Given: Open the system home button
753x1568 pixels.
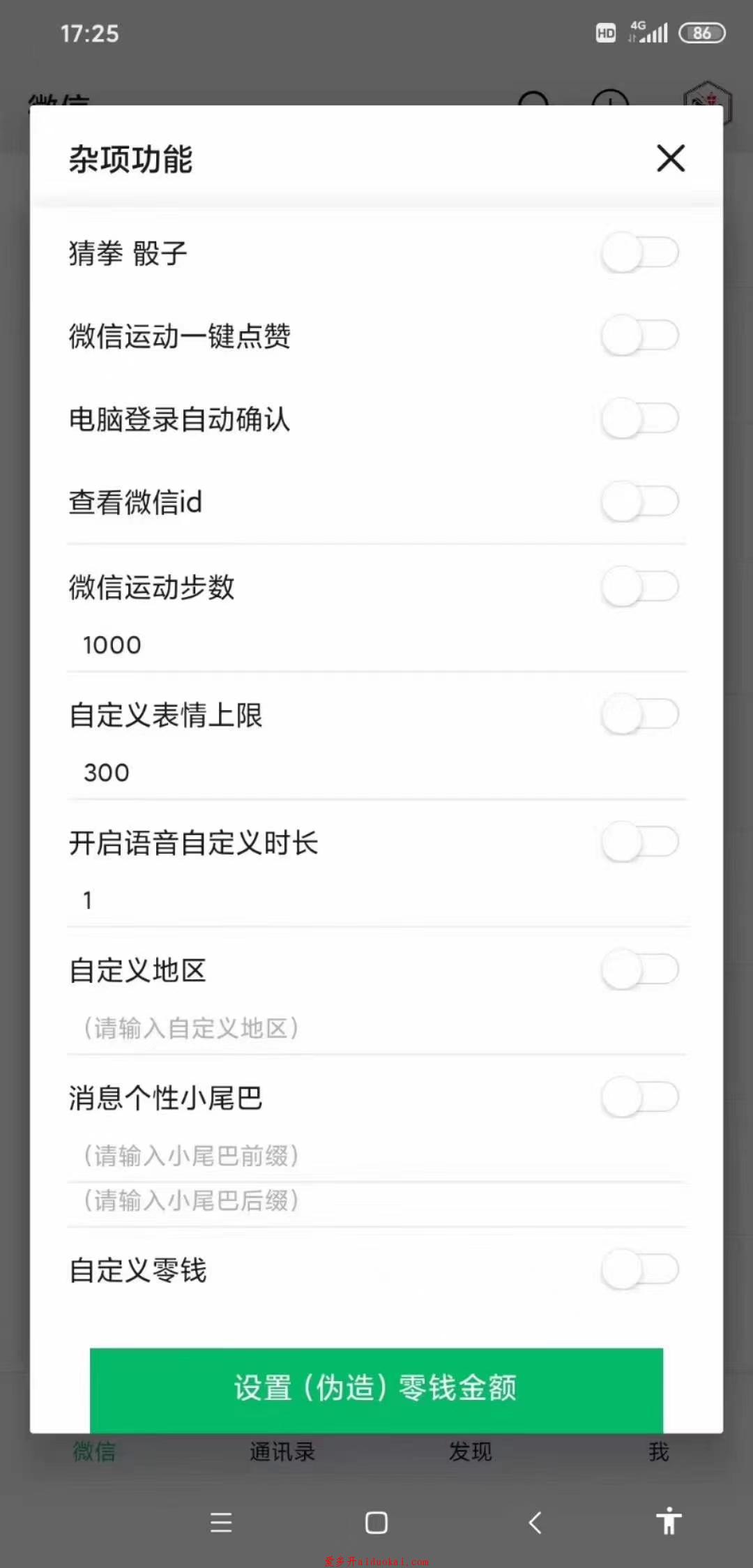Looking at the screenshot, I should 376,1523.
